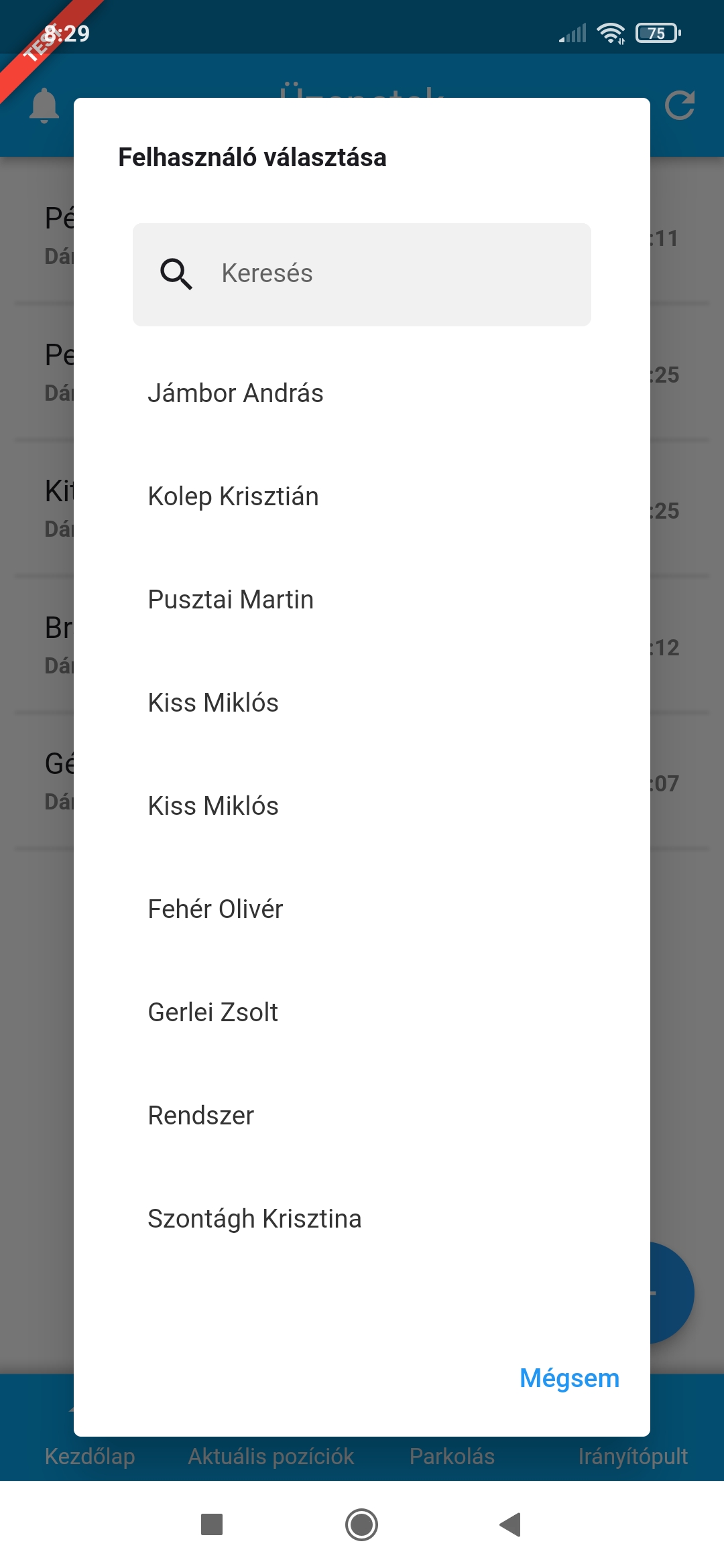Go back using the system back button
Viewport: 724px width, 1568px height.
(511, 1524)
